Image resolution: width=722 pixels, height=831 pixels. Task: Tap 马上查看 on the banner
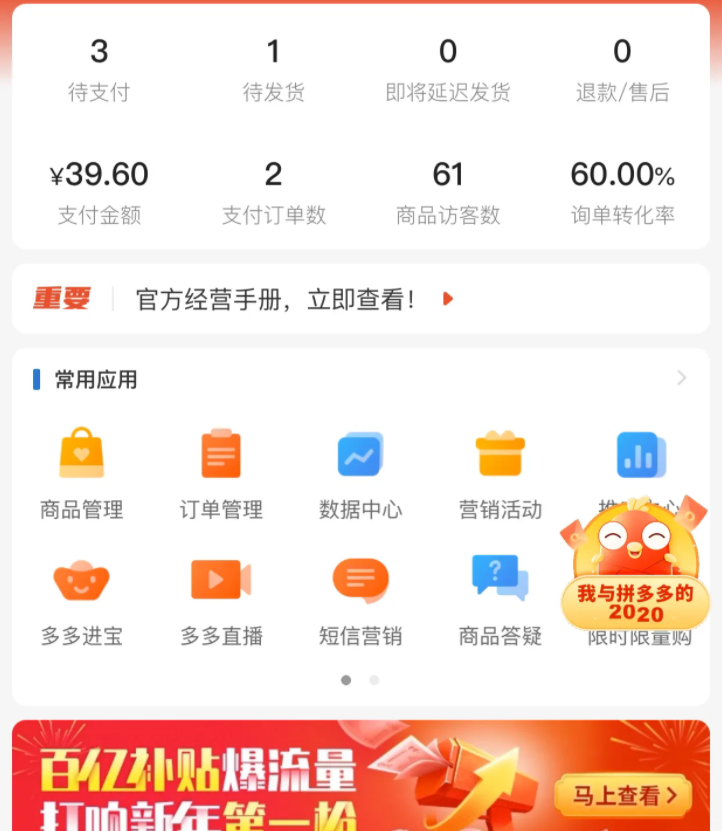click(623, 796)
